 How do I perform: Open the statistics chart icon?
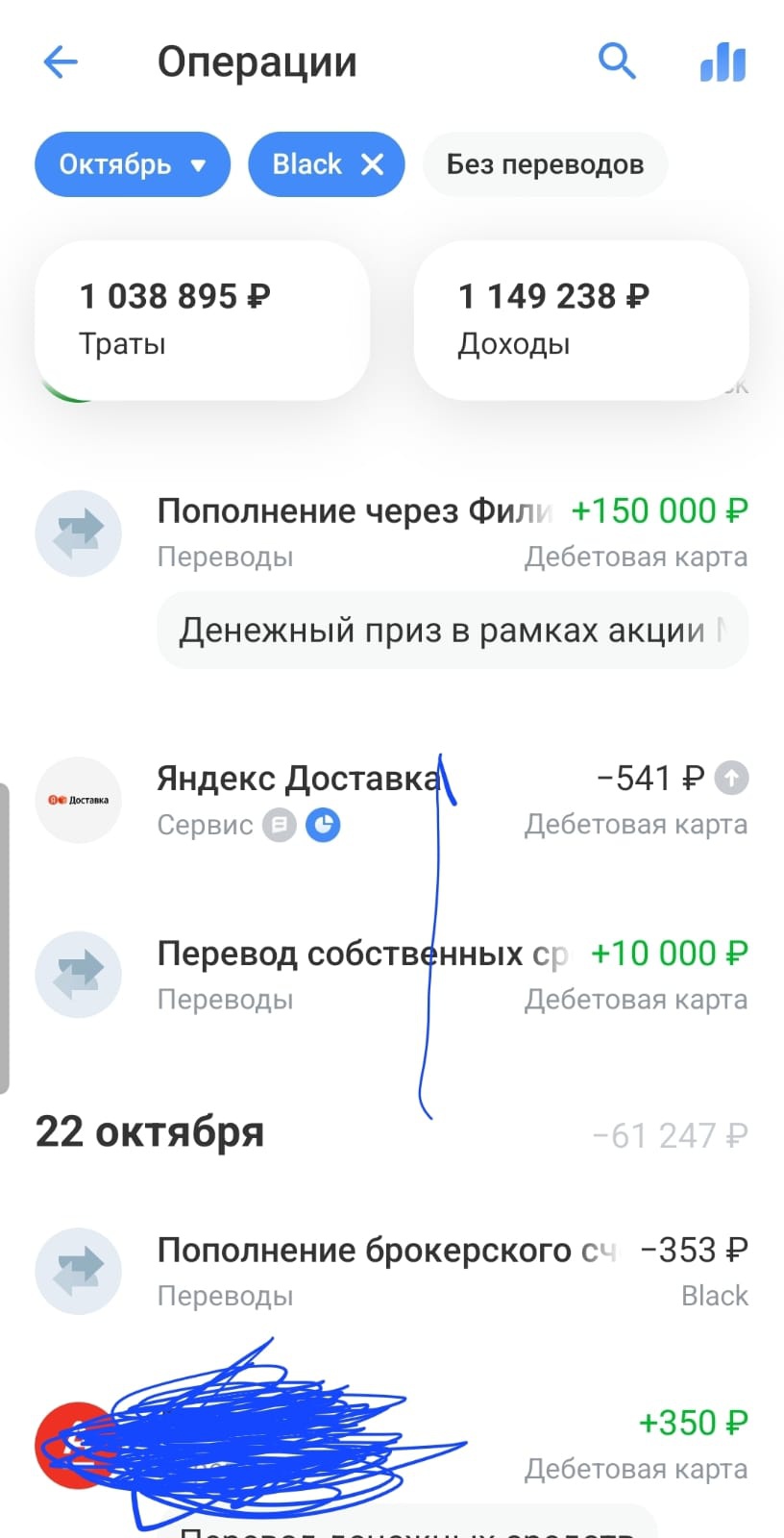pyautogui.click(x=723, y=63)
